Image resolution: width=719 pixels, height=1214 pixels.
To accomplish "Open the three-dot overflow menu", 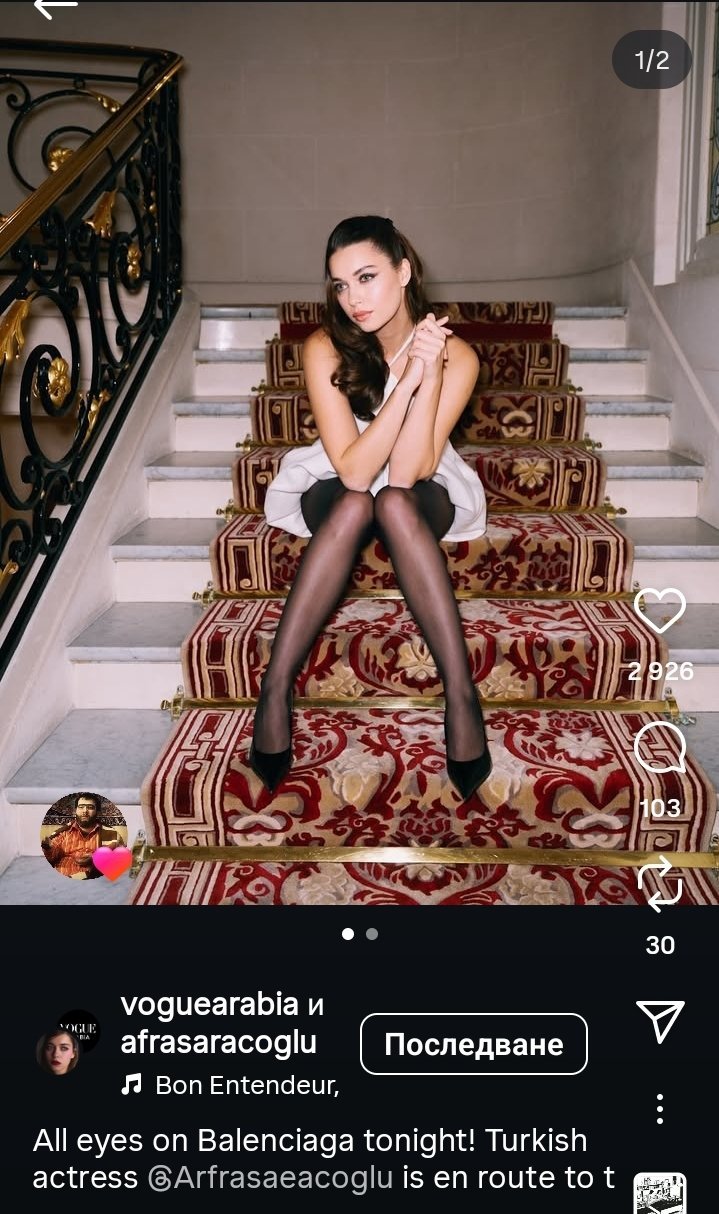I will tap(660, 1108).
